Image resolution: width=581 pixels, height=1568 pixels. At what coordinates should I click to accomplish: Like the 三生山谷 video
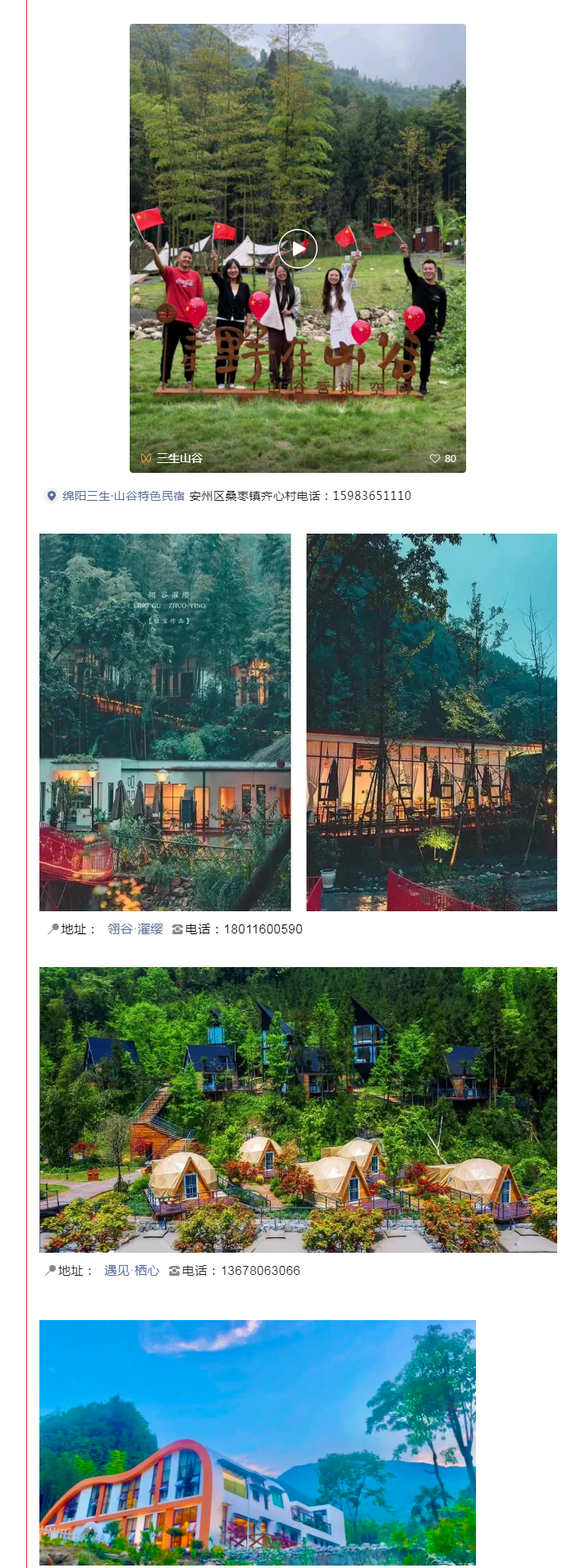click(x=436, y=458)
